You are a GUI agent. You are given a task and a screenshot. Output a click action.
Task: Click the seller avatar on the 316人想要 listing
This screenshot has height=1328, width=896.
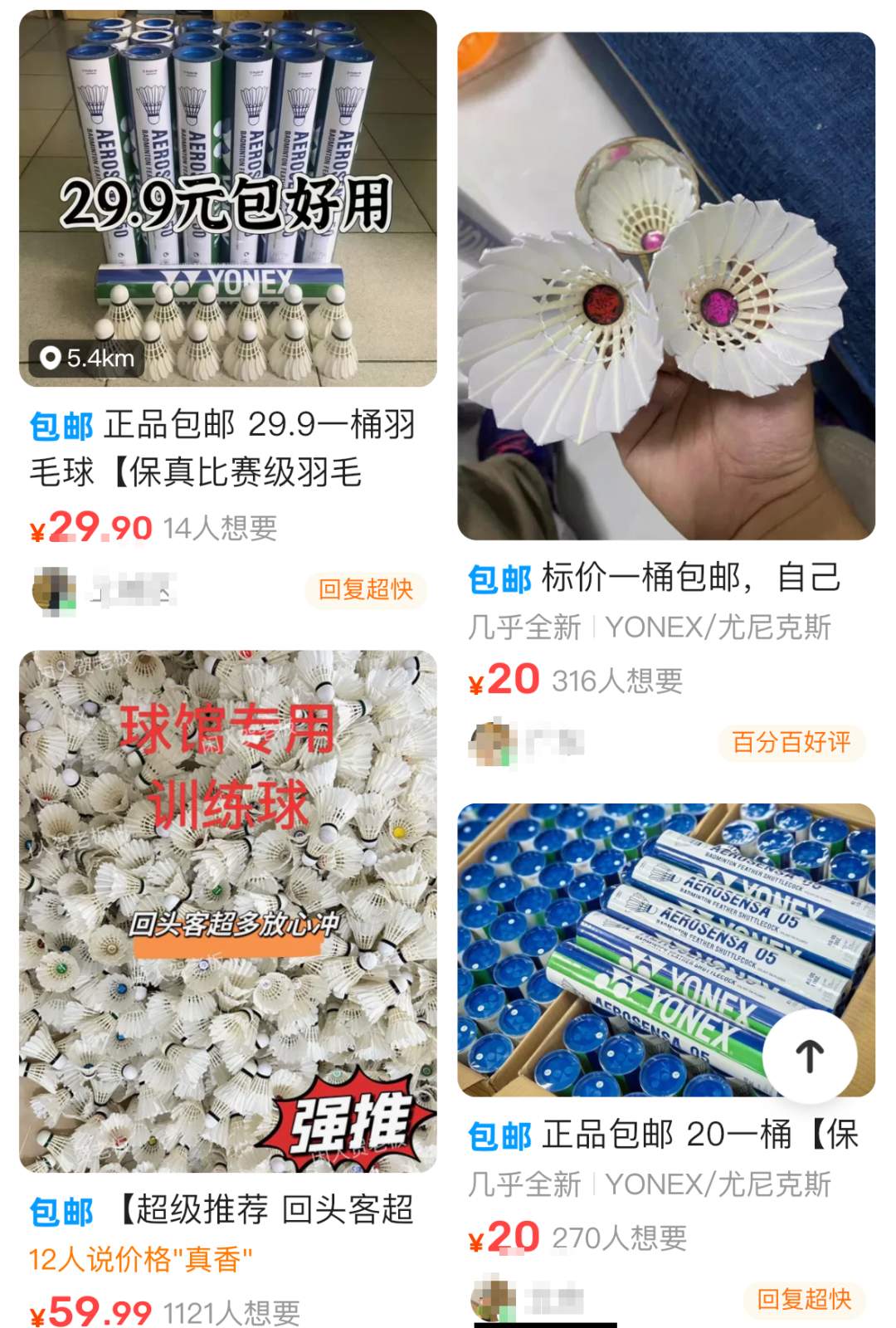point(488,743)
